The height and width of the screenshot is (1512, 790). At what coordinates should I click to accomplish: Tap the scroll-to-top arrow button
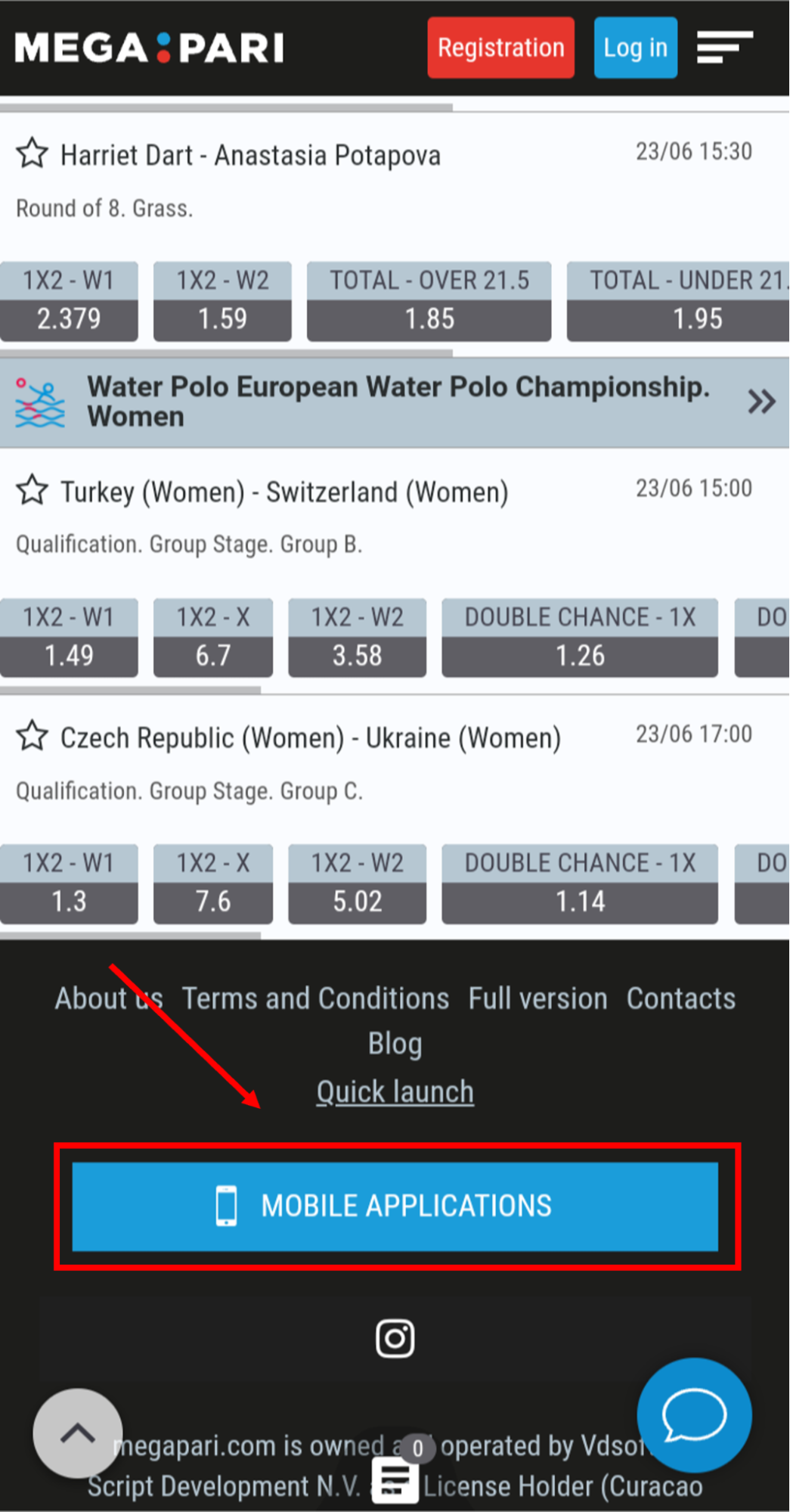point(77,1433)
